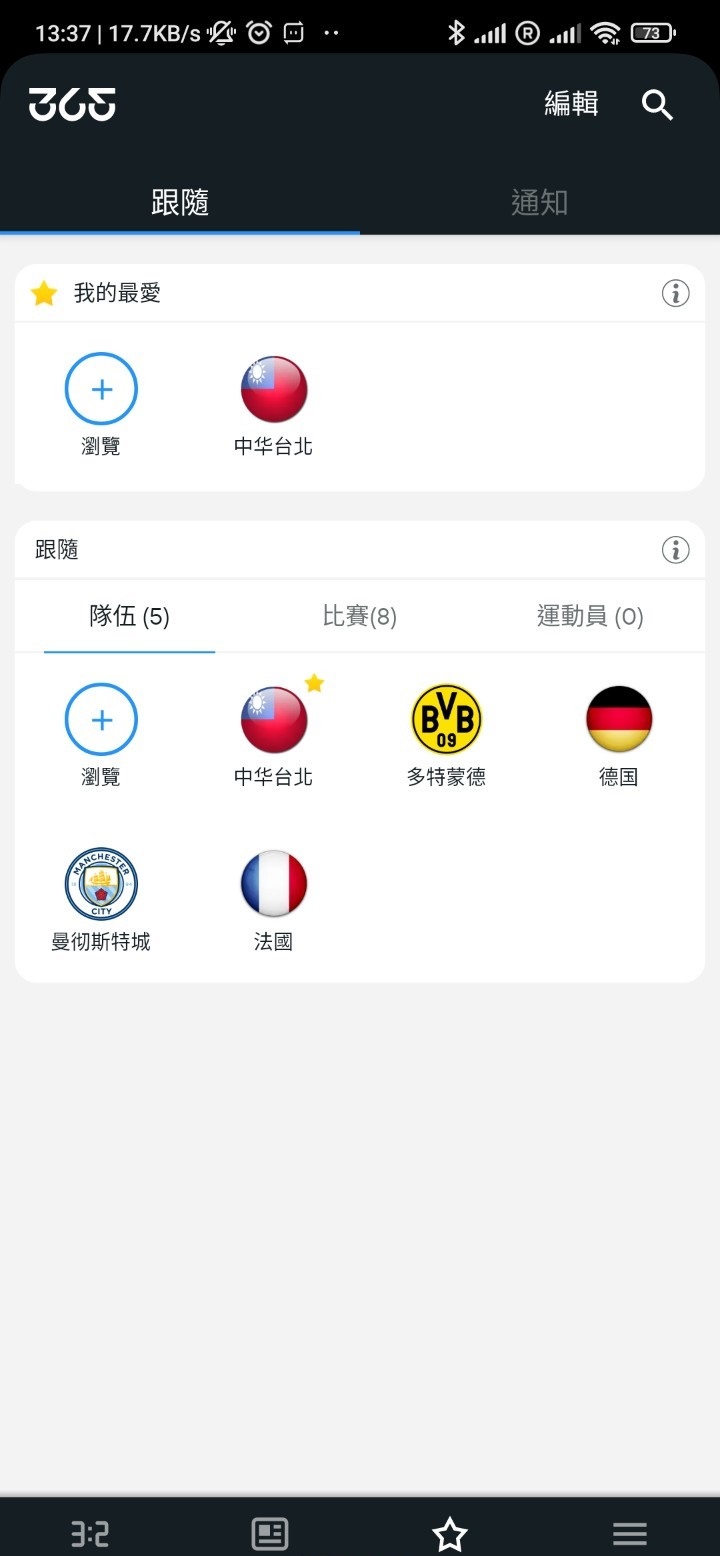Tap 瀏覽 plus button in 我的最愛
The image size is (720, 1556).
101,390
